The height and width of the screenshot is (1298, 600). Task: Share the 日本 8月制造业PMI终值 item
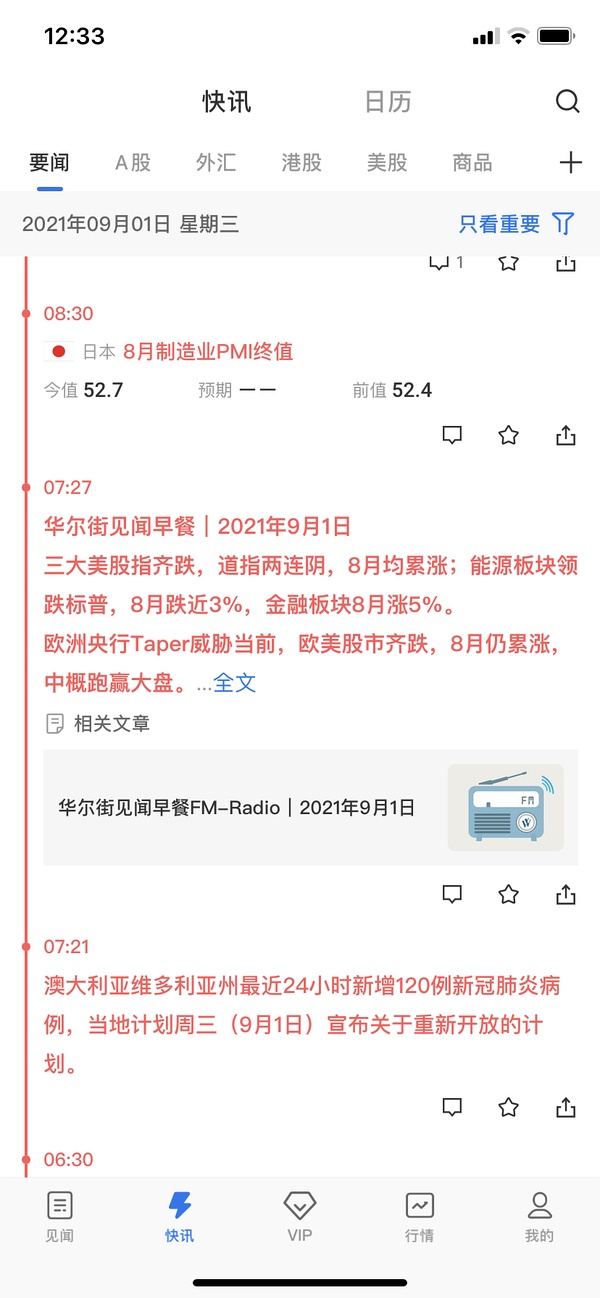(566, 435)
